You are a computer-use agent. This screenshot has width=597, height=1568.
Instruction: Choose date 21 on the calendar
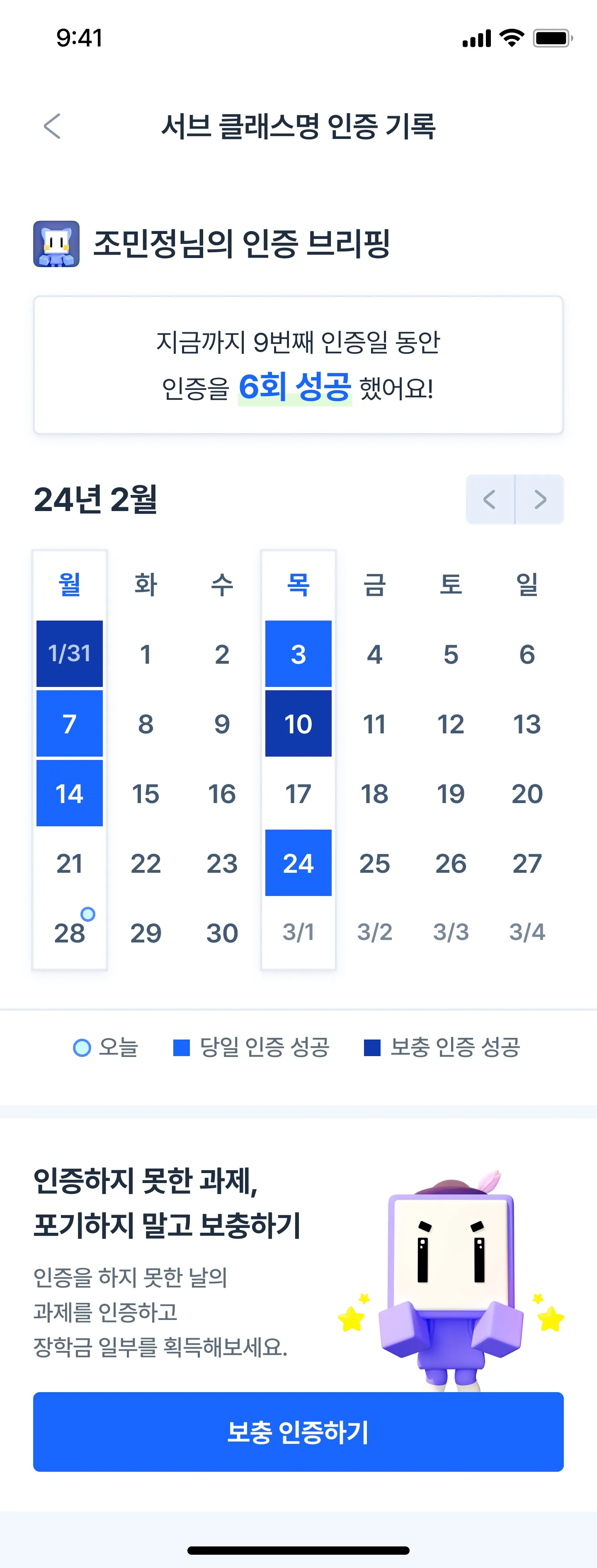pos(69,862)
